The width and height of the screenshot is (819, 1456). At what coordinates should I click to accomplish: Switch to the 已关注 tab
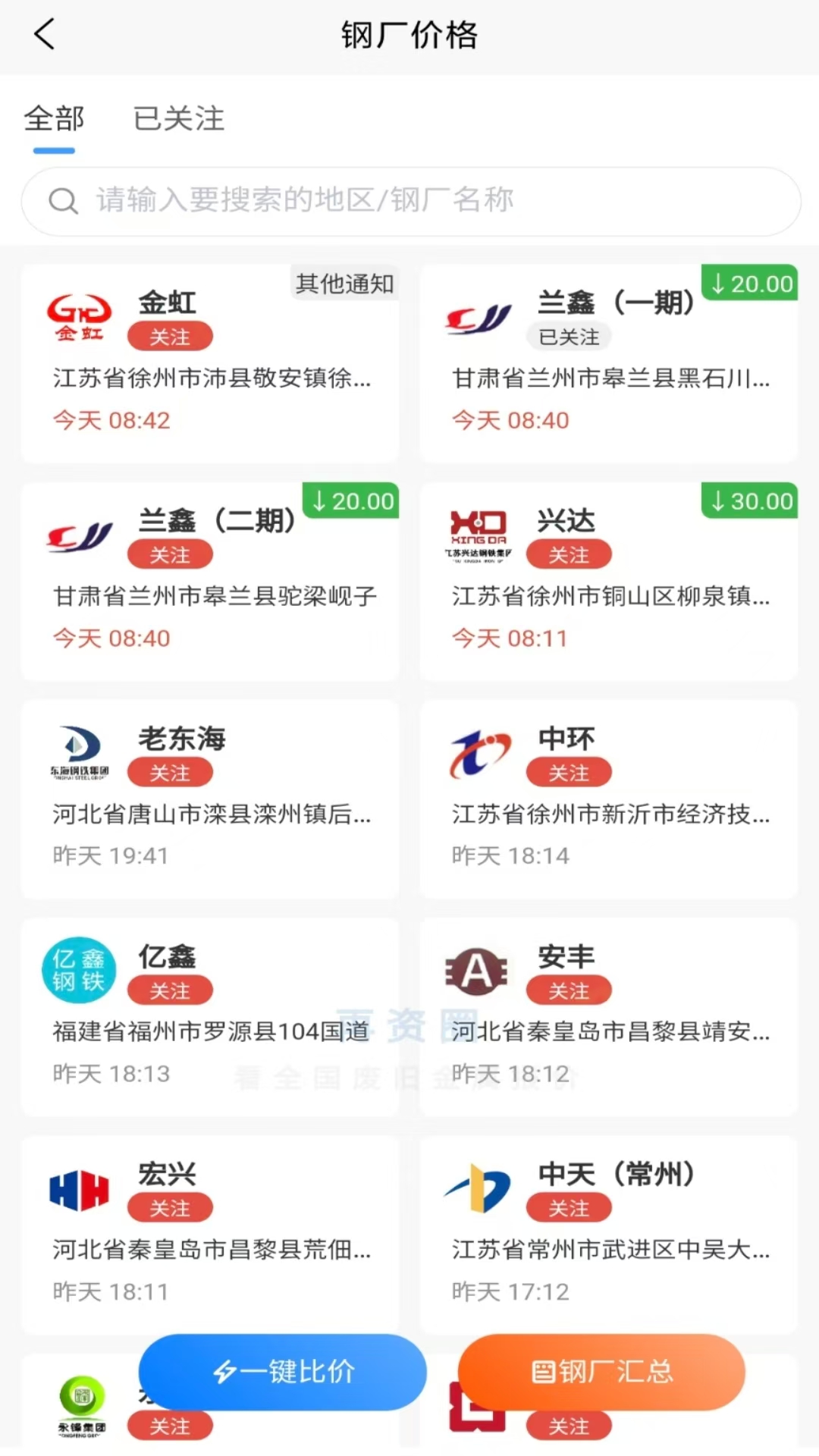pos(179,119)
